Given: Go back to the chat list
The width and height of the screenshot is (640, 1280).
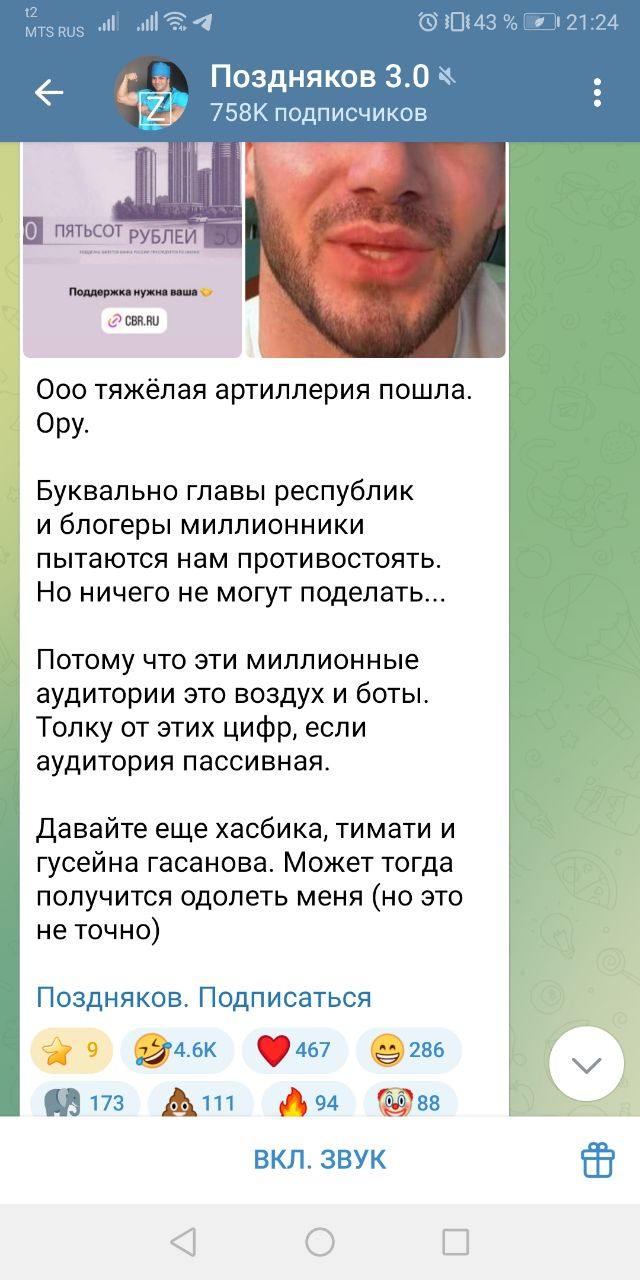Looking at the screenshot, I should coord(48,93).
